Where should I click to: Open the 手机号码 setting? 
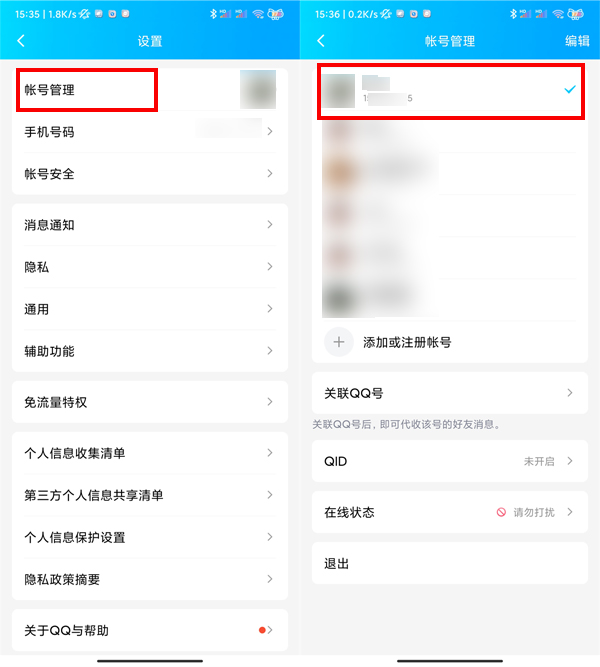point(150,132)
